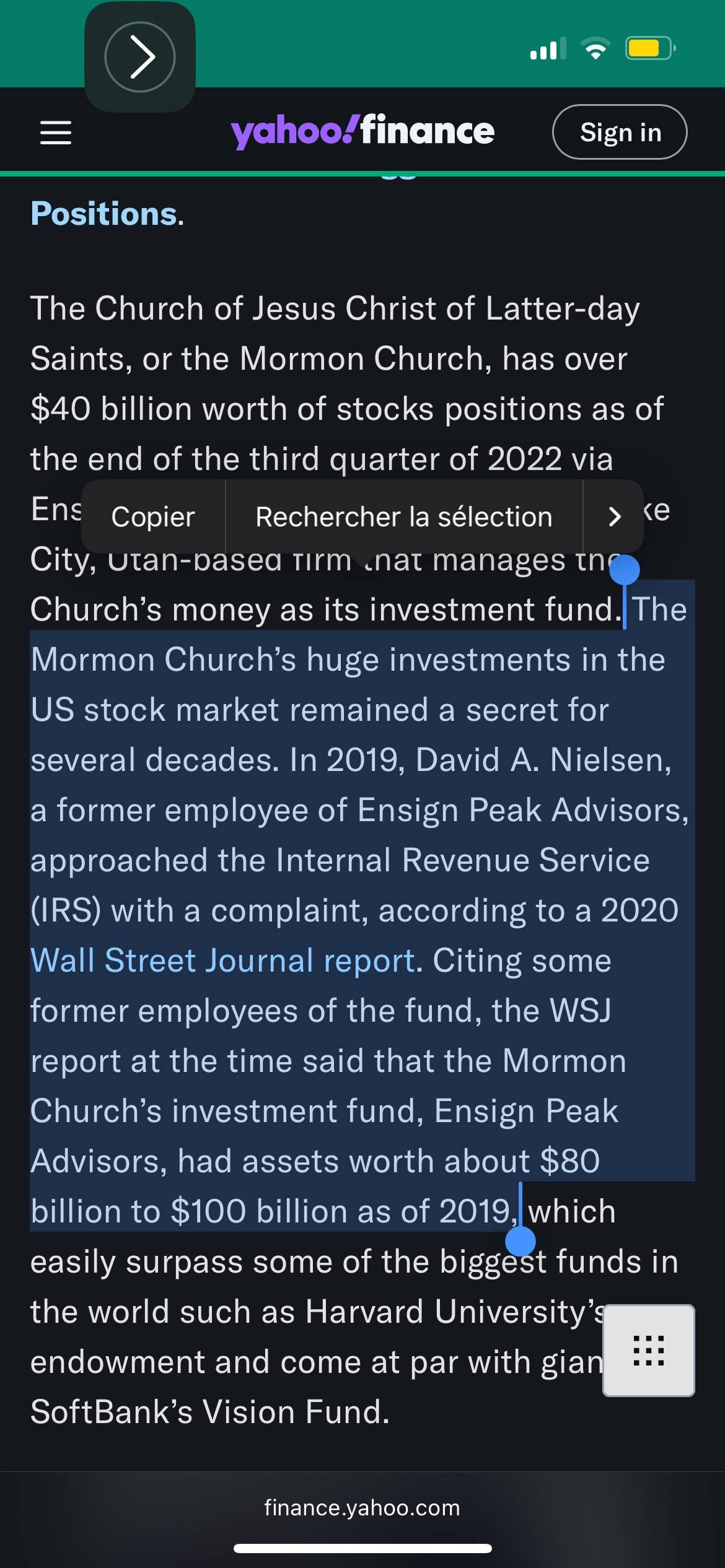
Task: Tap the floating grid button
Action: tap(649, 1351)
